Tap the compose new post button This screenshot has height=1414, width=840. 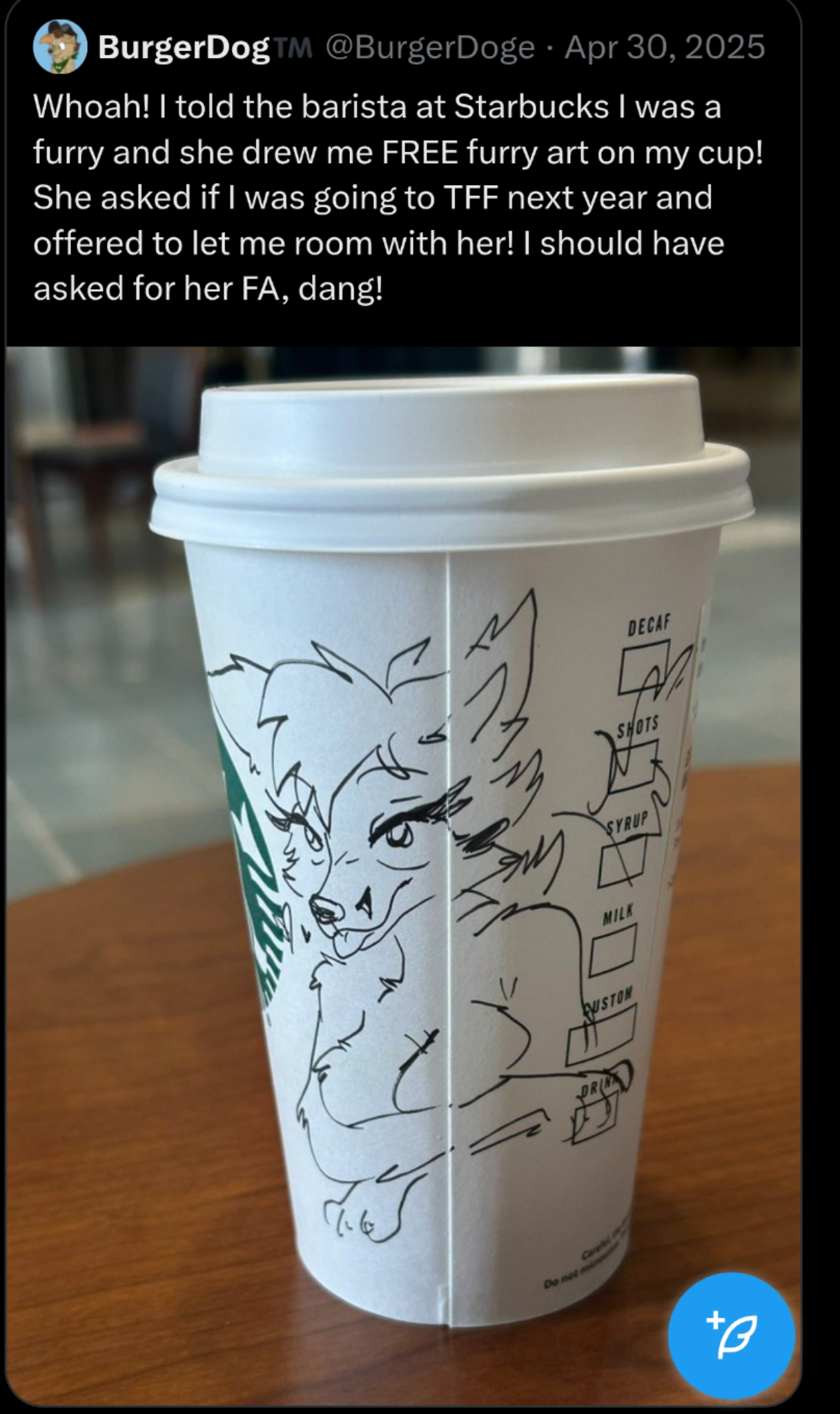[731, 1335]
